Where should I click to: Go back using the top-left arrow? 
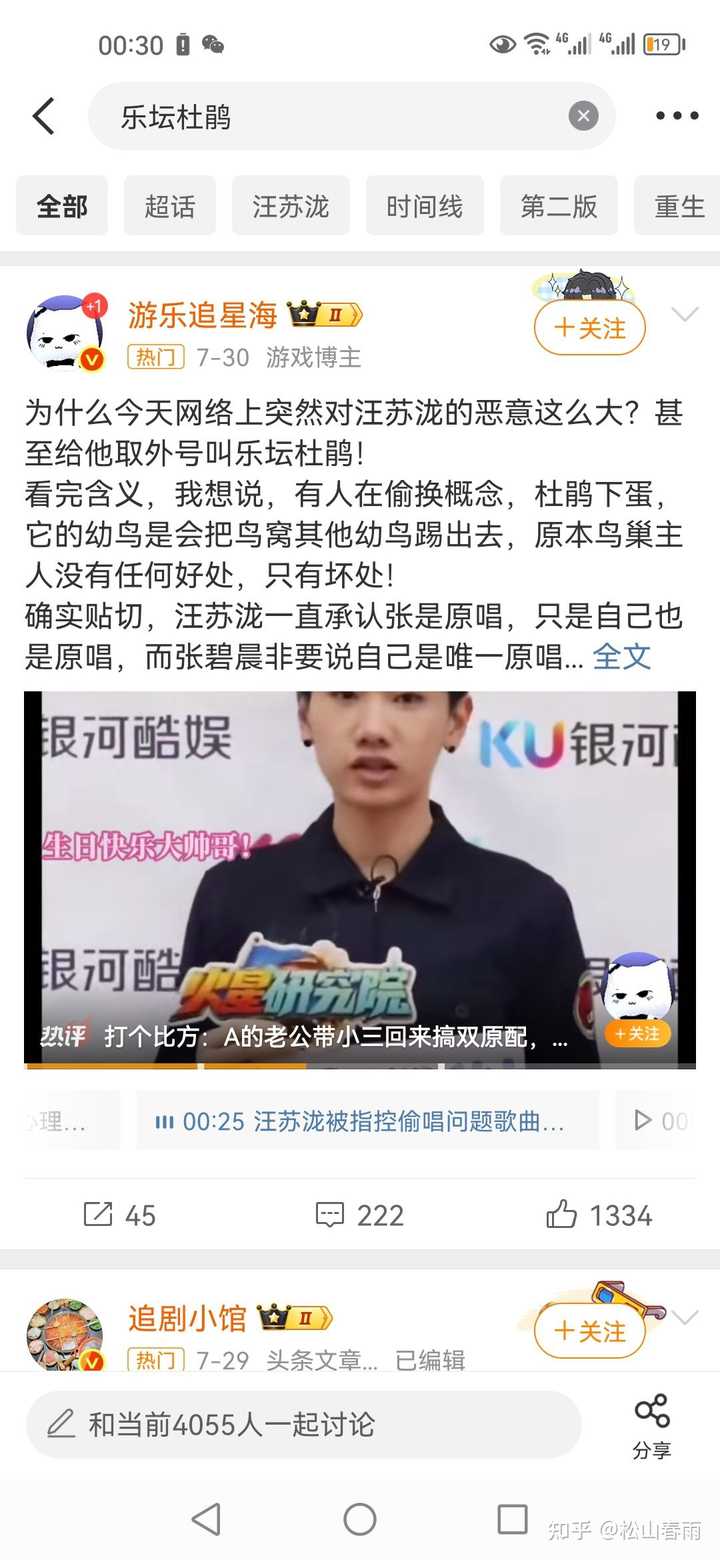tap(43, 117)
